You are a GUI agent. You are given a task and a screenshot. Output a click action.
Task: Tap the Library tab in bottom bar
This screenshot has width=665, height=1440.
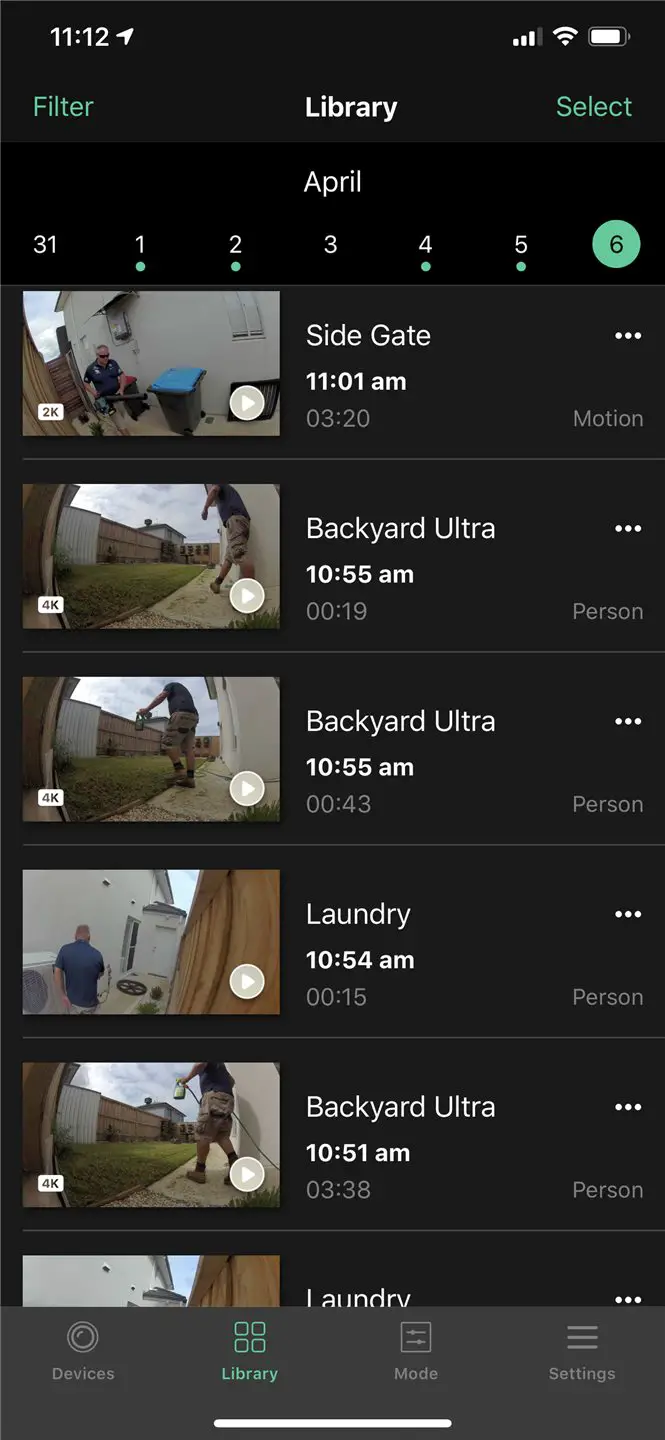[x=249, y=1351]
